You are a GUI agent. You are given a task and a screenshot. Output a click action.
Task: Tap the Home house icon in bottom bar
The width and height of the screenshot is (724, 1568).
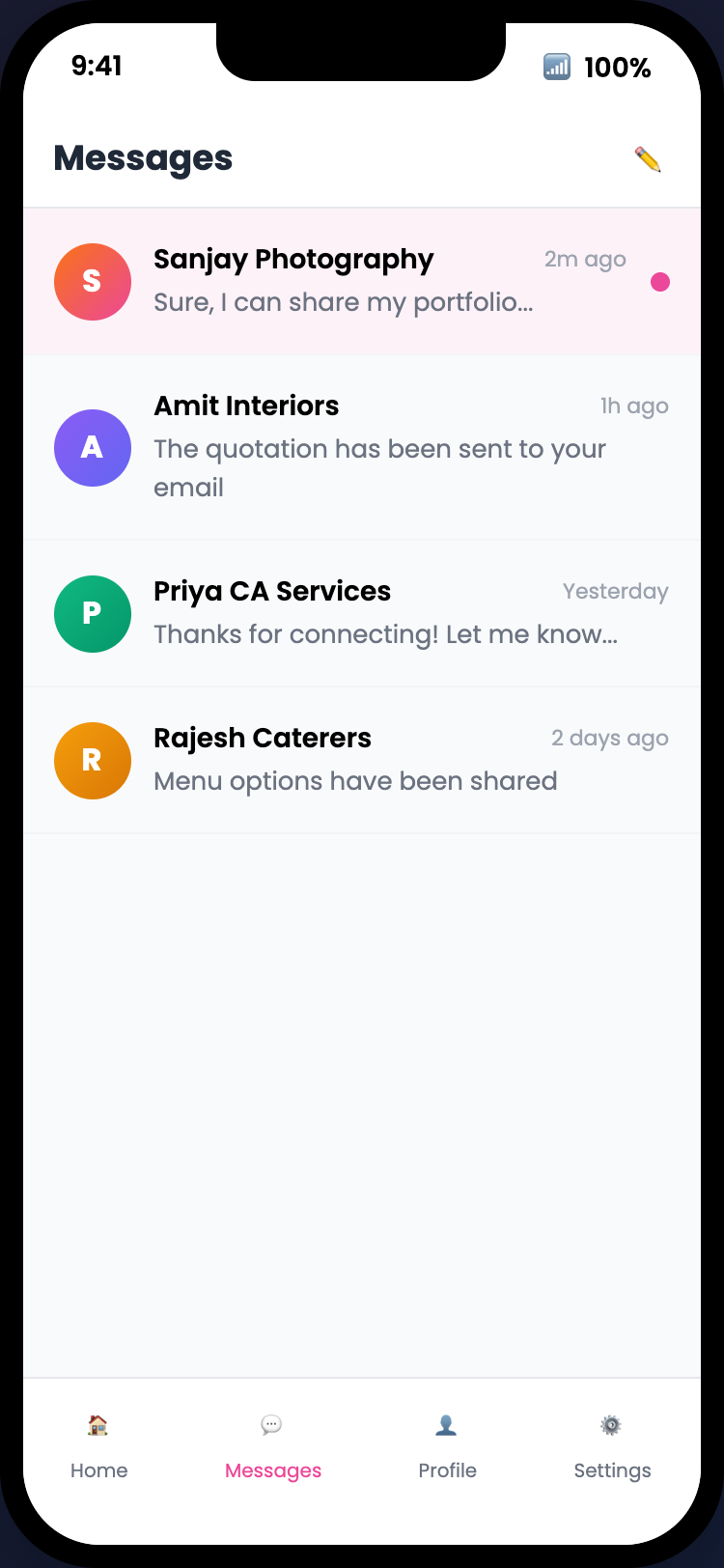pyautogui.click(x=98, y=1425)
